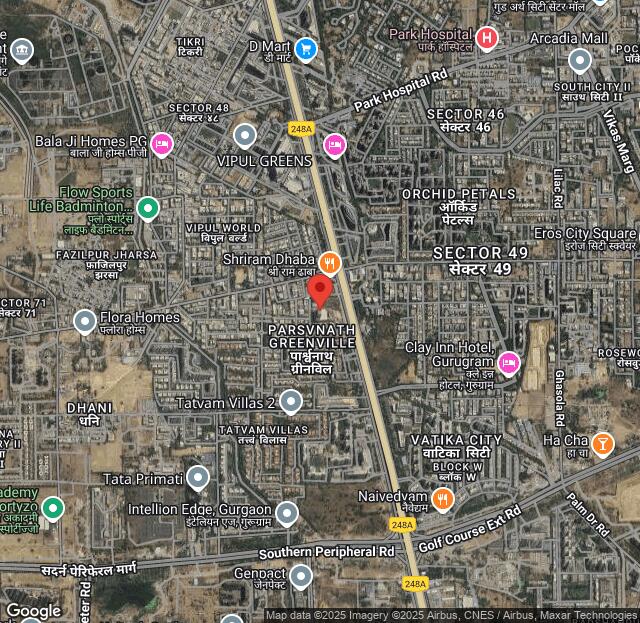
Task: Open the Tatvam Villas 2 marker
Action: point(291,402)
